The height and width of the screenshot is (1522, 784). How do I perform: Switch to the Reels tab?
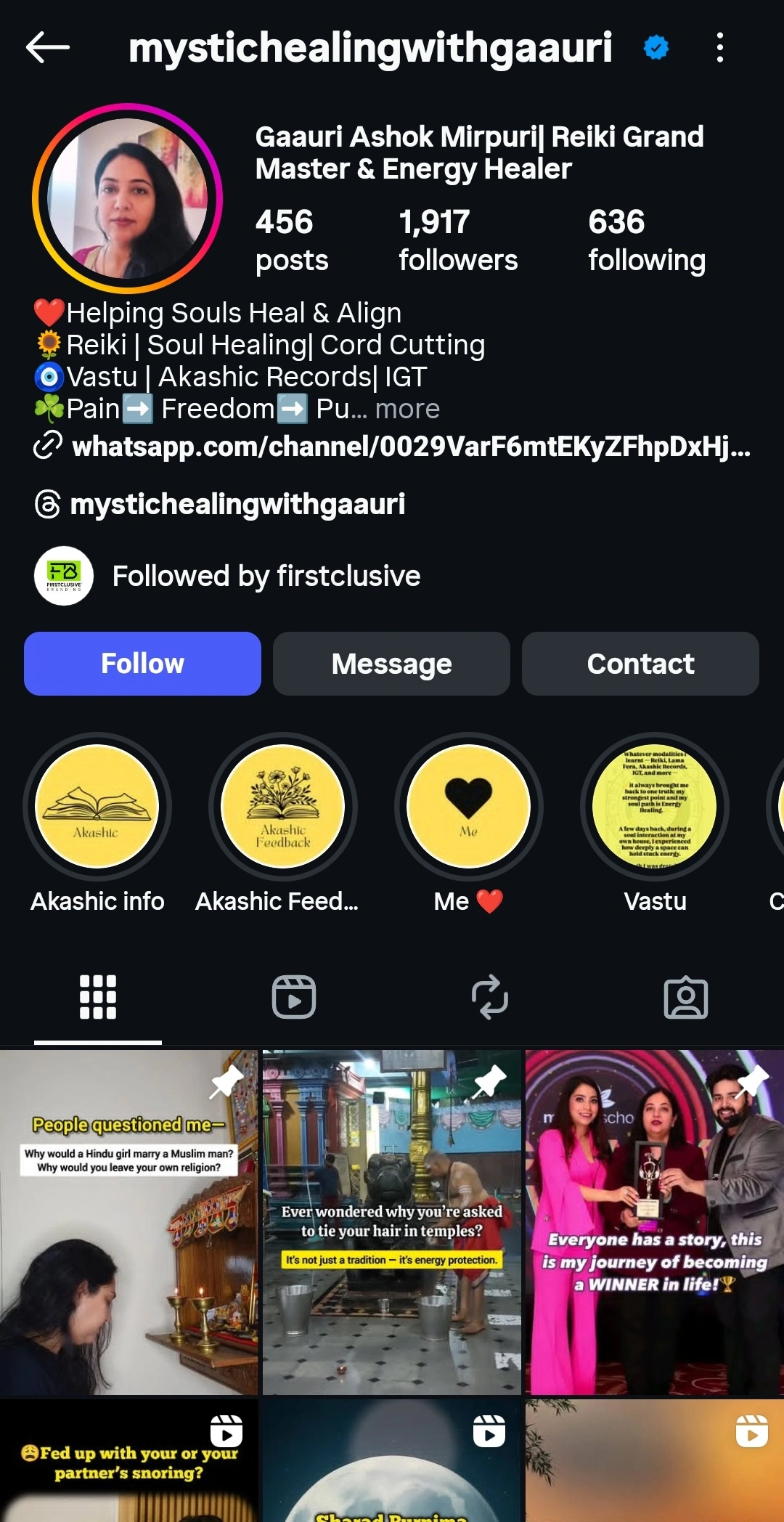tap(294, 997)
